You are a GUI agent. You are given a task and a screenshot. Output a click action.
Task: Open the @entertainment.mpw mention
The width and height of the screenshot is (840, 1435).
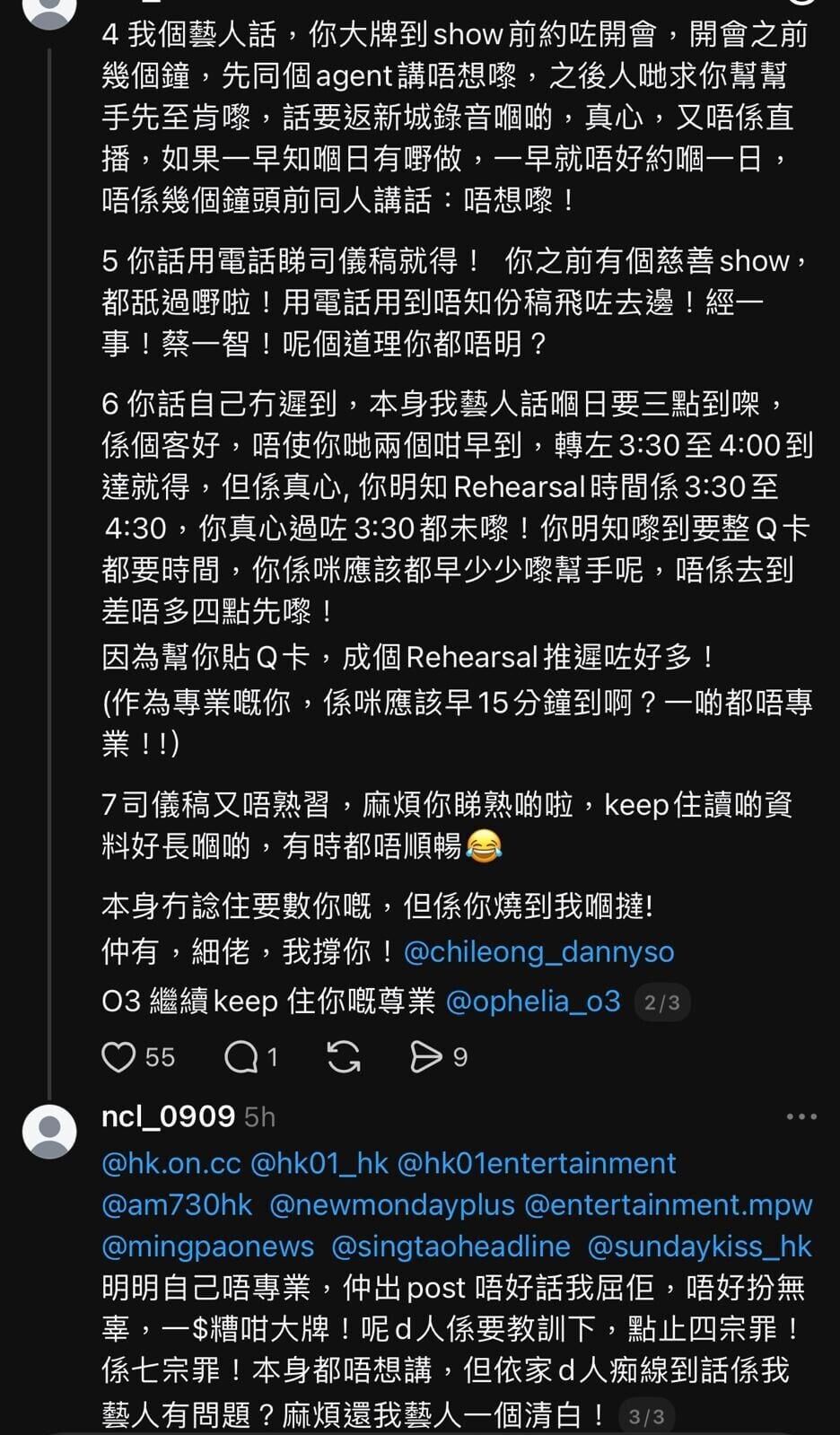669,1205
